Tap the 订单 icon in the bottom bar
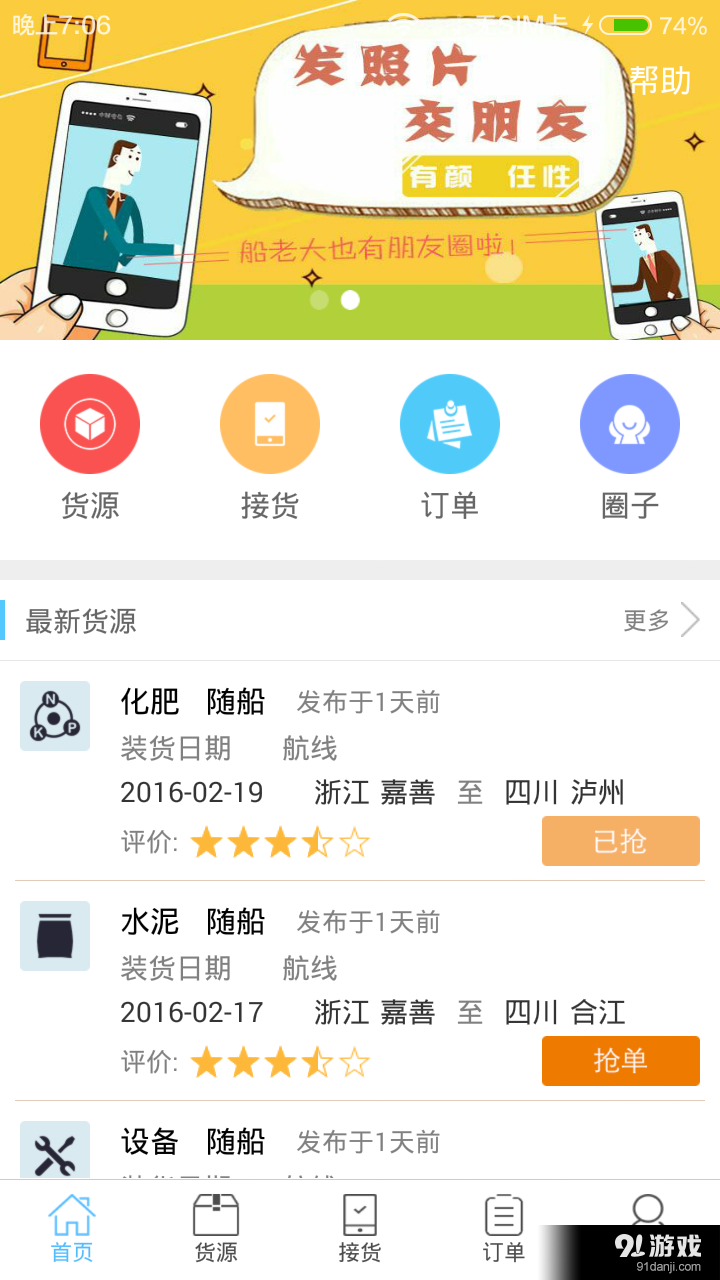This screenshot has height=1280, width=720. point(504,1230)
